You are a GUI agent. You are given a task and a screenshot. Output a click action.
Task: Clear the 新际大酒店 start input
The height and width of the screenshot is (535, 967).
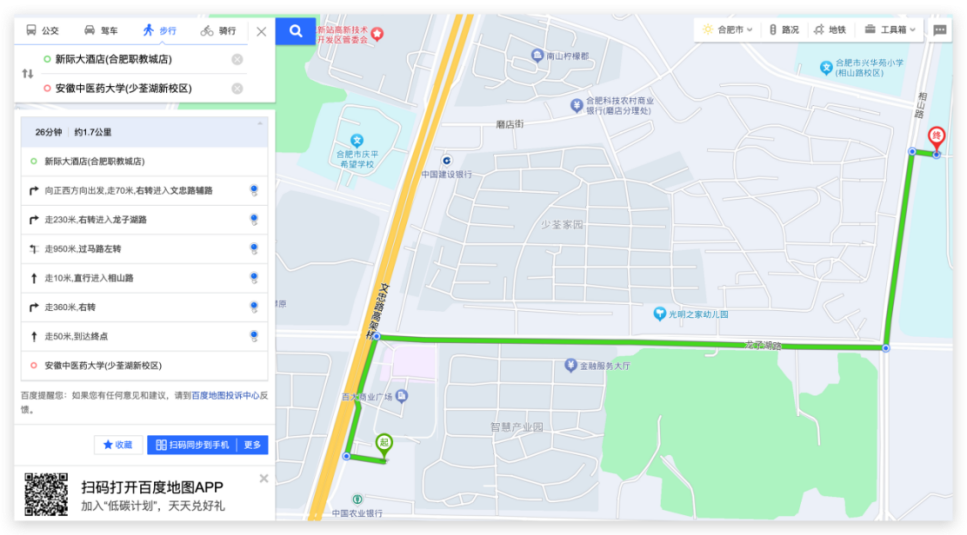pyautogui.click(x=237, y=59)
